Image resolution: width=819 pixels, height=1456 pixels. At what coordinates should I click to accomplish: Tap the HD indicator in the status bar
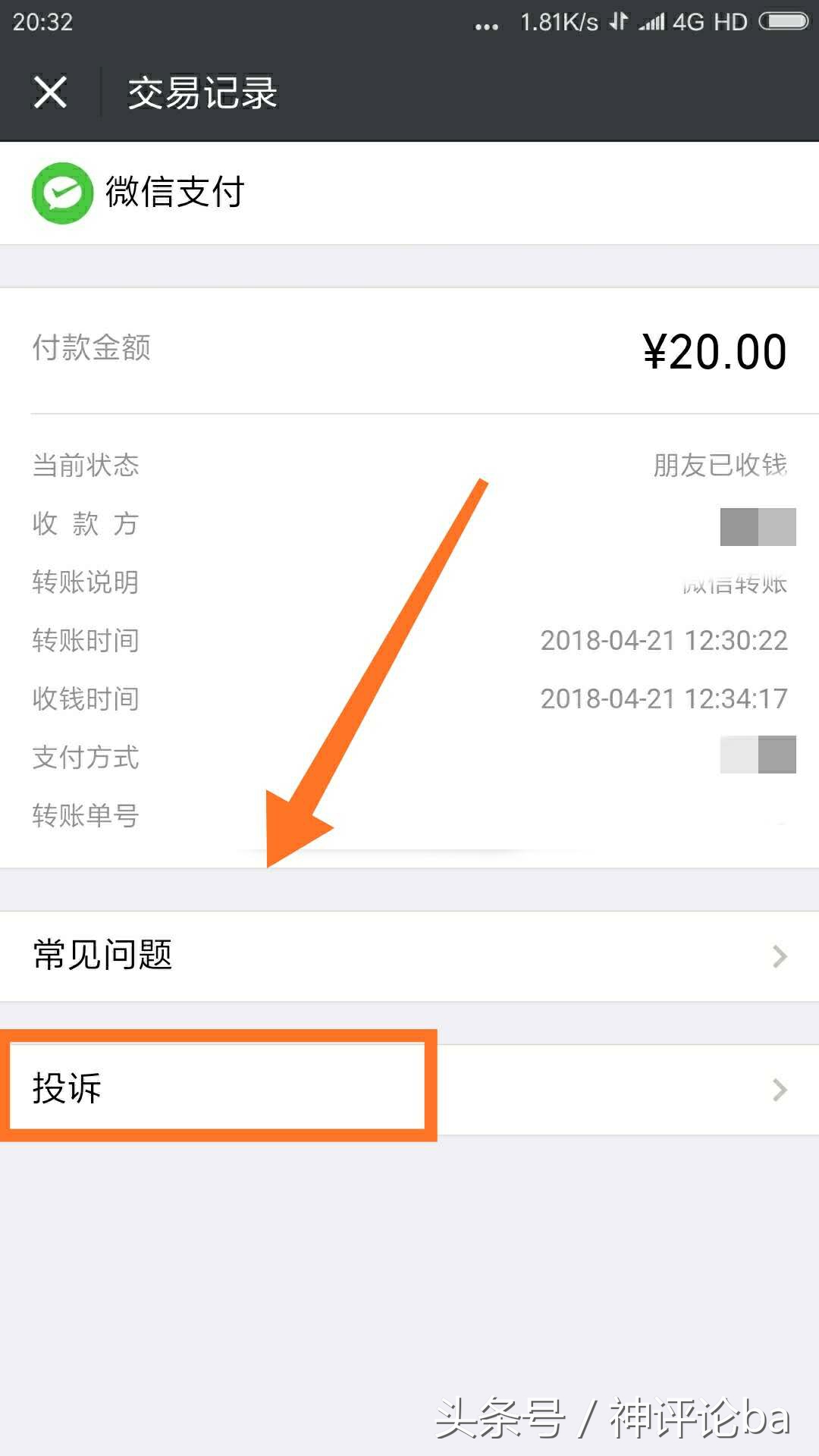point(730,21)
